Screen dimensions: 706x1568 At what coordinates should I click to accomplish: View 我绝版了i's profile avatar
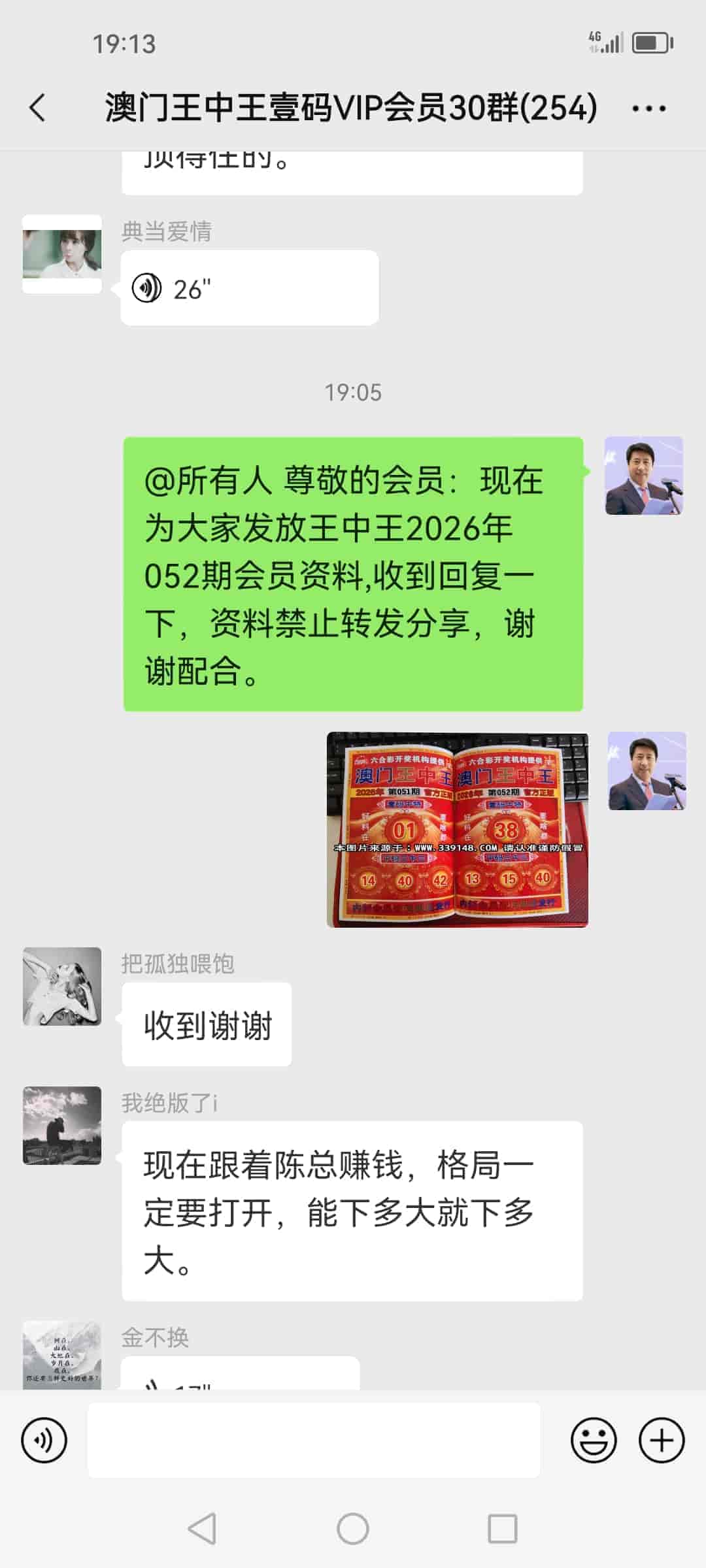[62, 1126]
